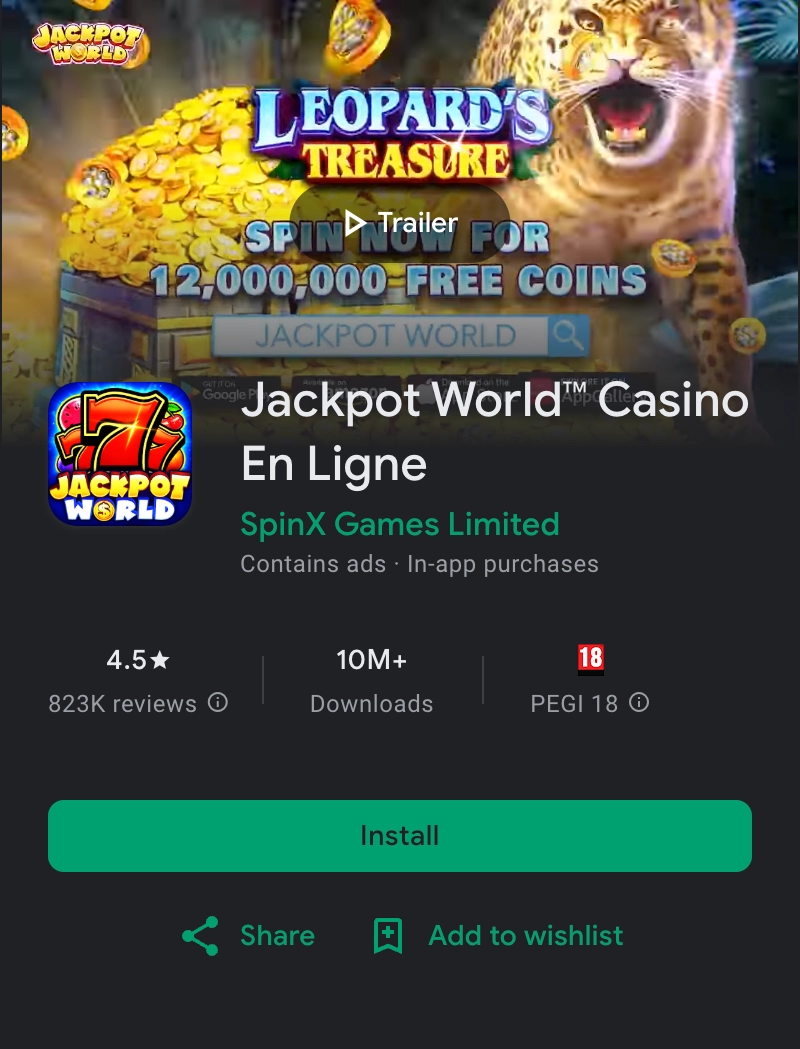Tap the star icon beside the 4.5 rating
The image size is (800, 1049).
point(161,660)
